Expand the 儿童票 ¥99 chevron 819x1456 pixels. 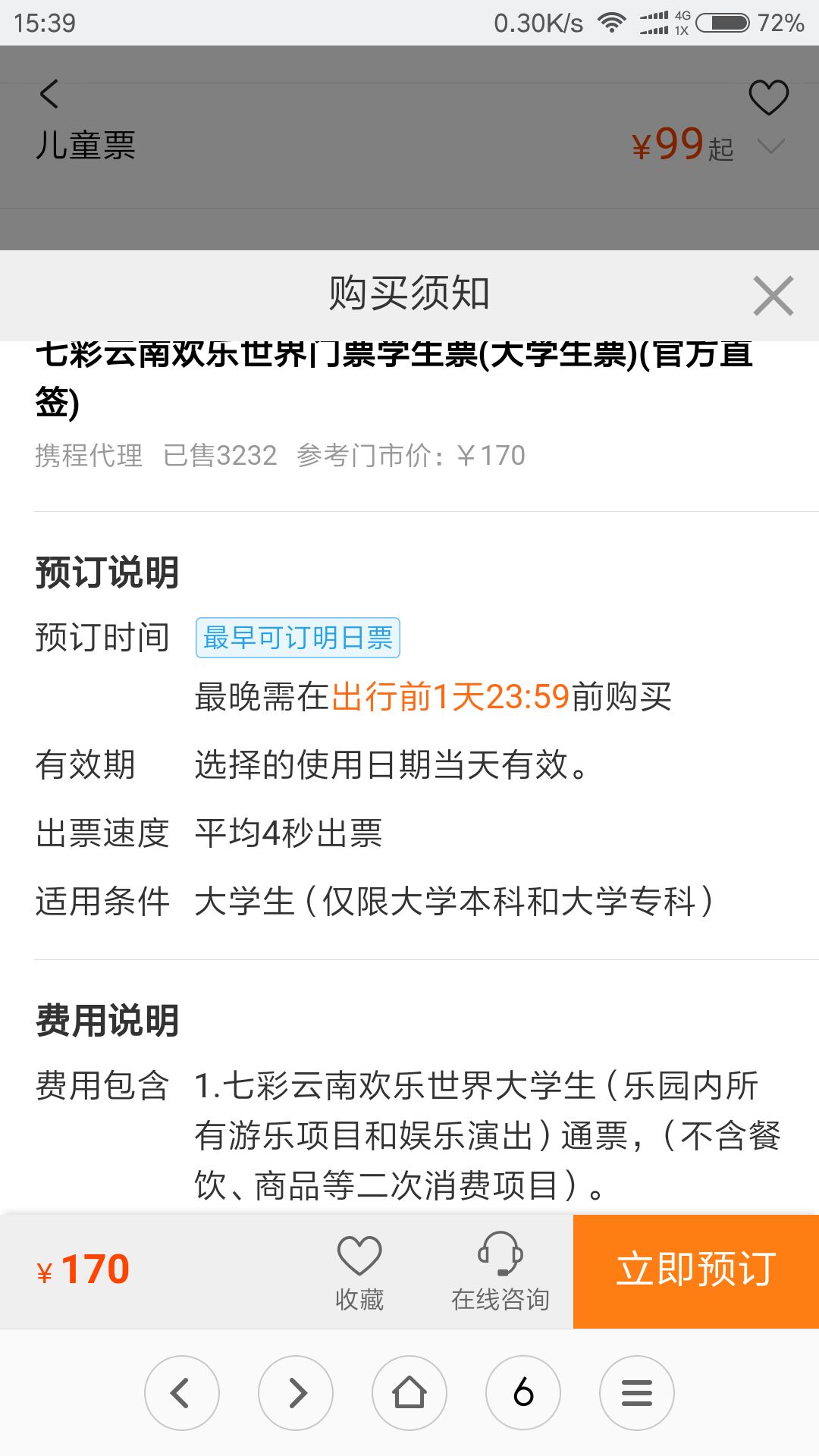pos(770,146)
